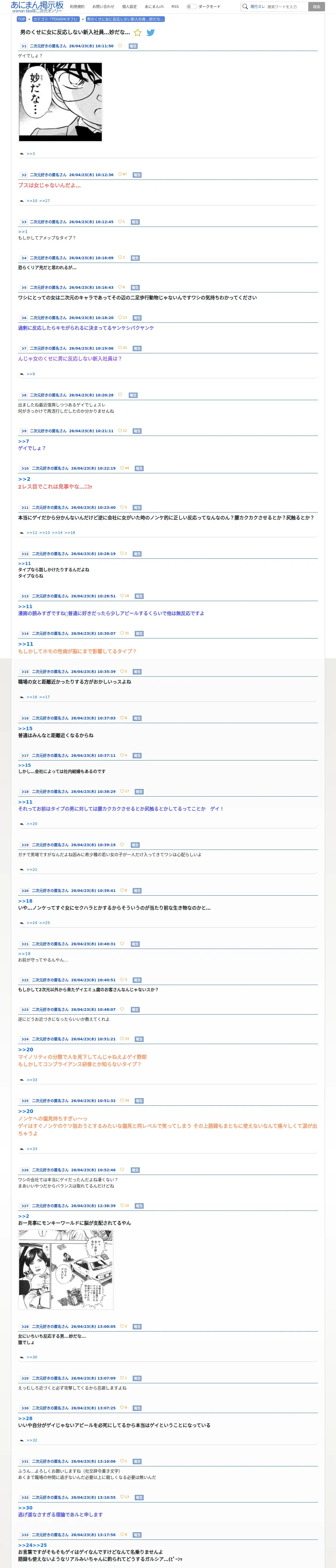Open 個人設定 settings
Screen dimensions: 336x1568
129,7
